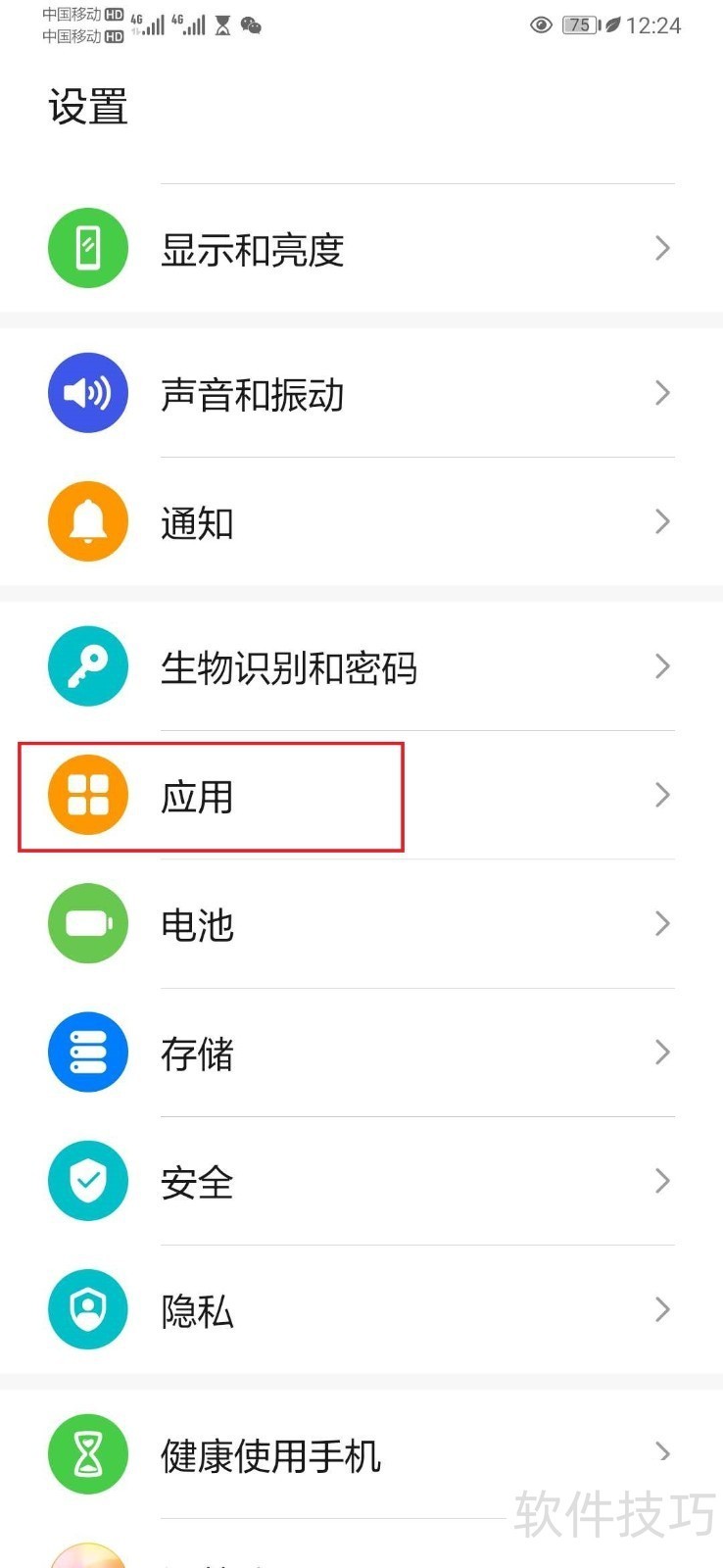Expand the 电池 row chevron
Image resolution: width=723 pixels, height=1568 pixels.
pos(662,923)
